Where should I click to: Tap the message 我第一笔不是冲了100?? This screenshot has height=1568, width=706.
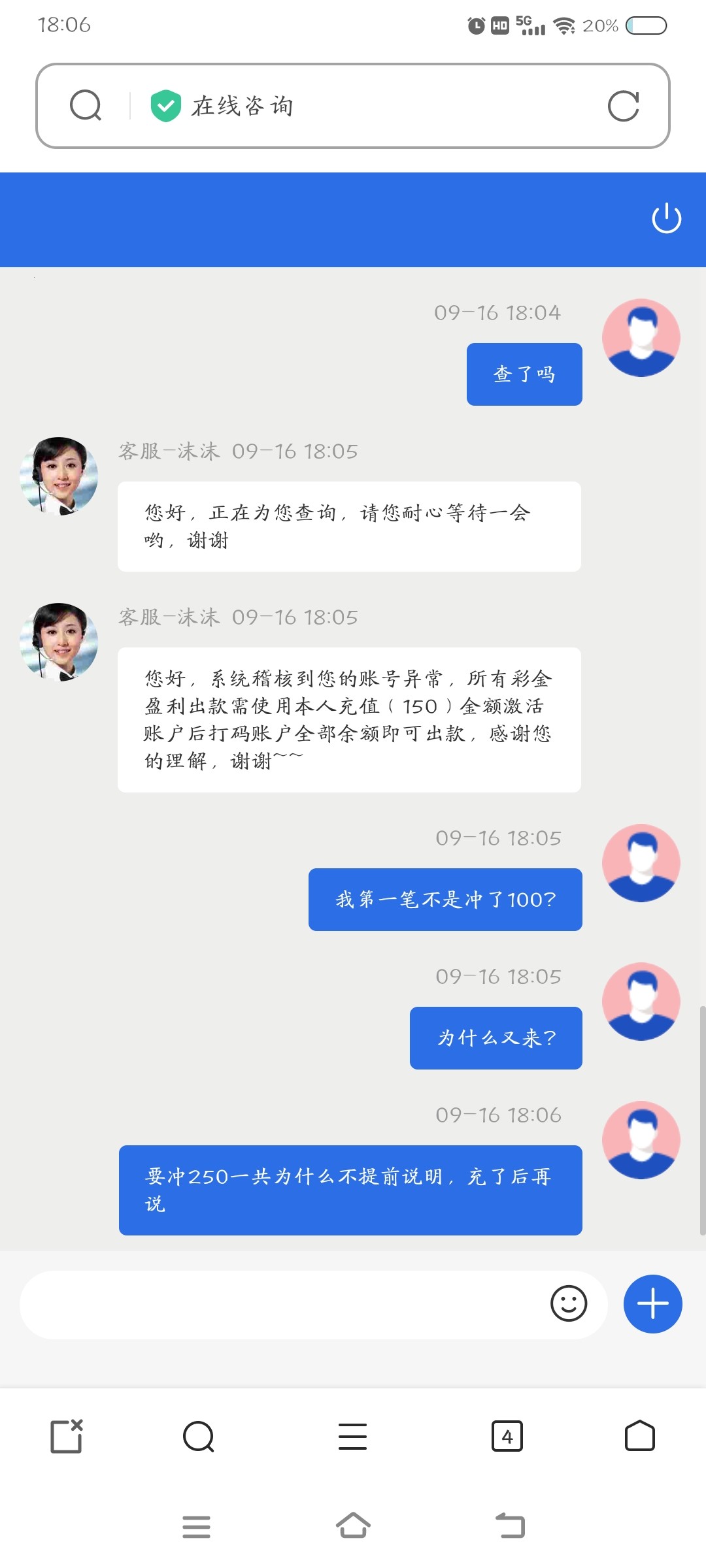(x=445, y=900)
